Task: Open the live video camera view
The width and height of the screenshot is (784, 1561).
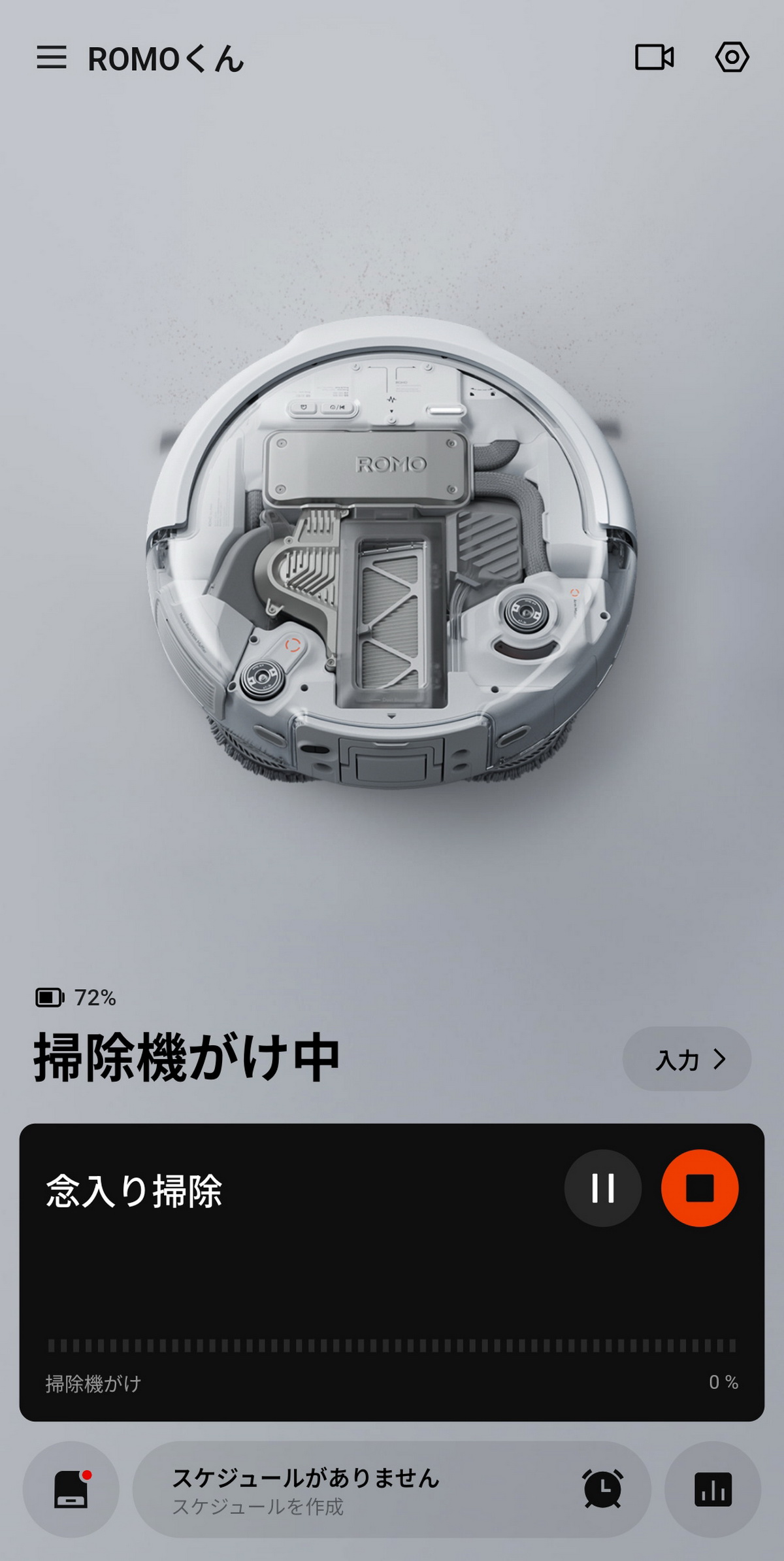Action: 654,58
